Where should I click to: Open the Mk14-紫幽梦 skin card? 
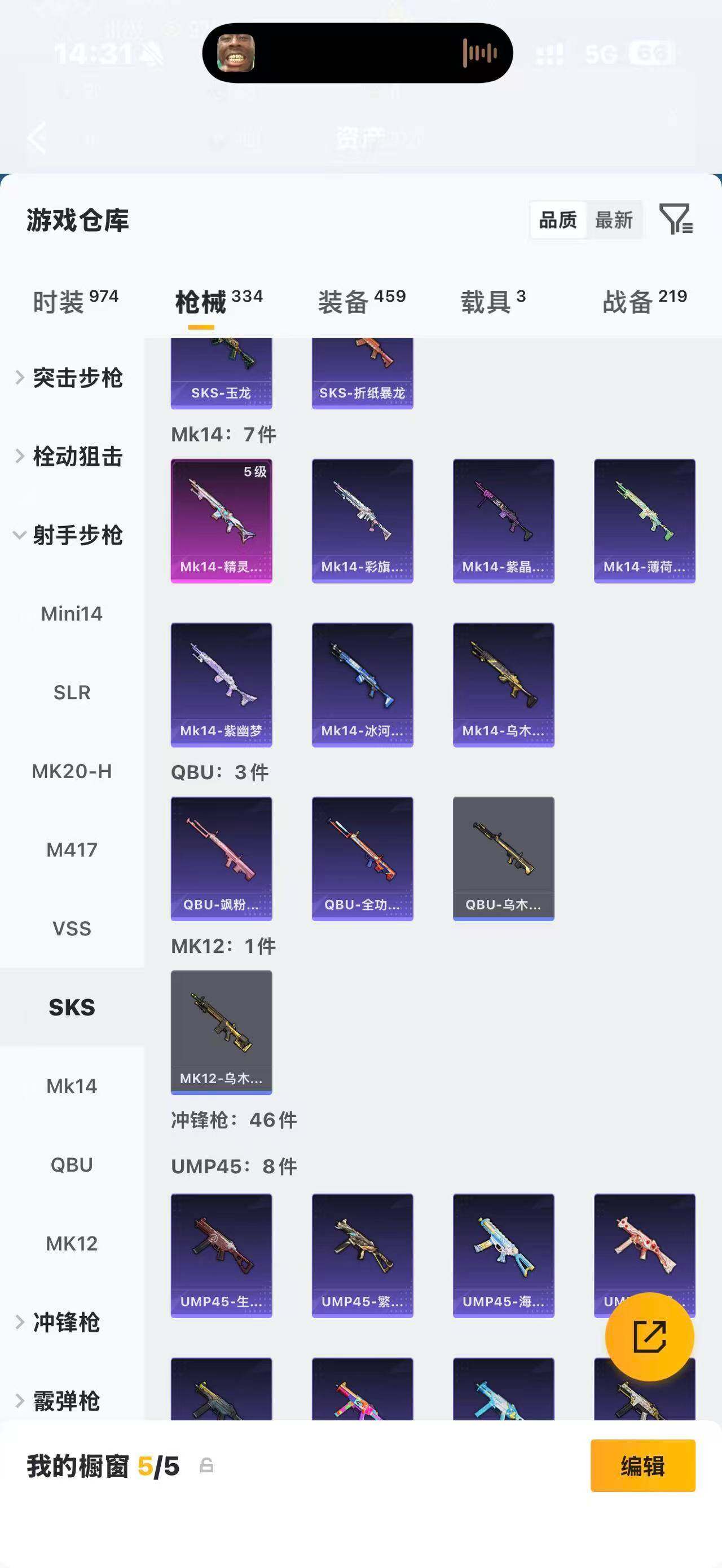(x=222, y=685)
